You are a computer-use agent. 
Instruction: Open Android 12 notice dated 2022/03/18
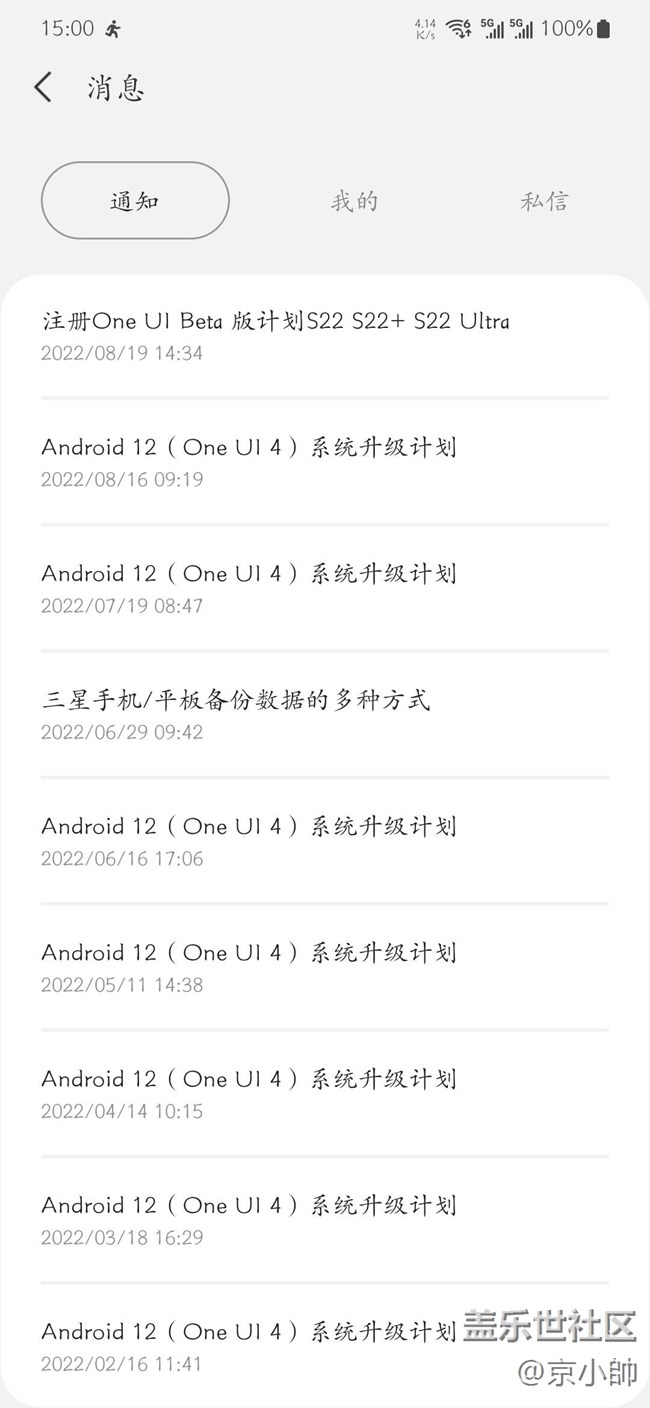point(249,1219)
